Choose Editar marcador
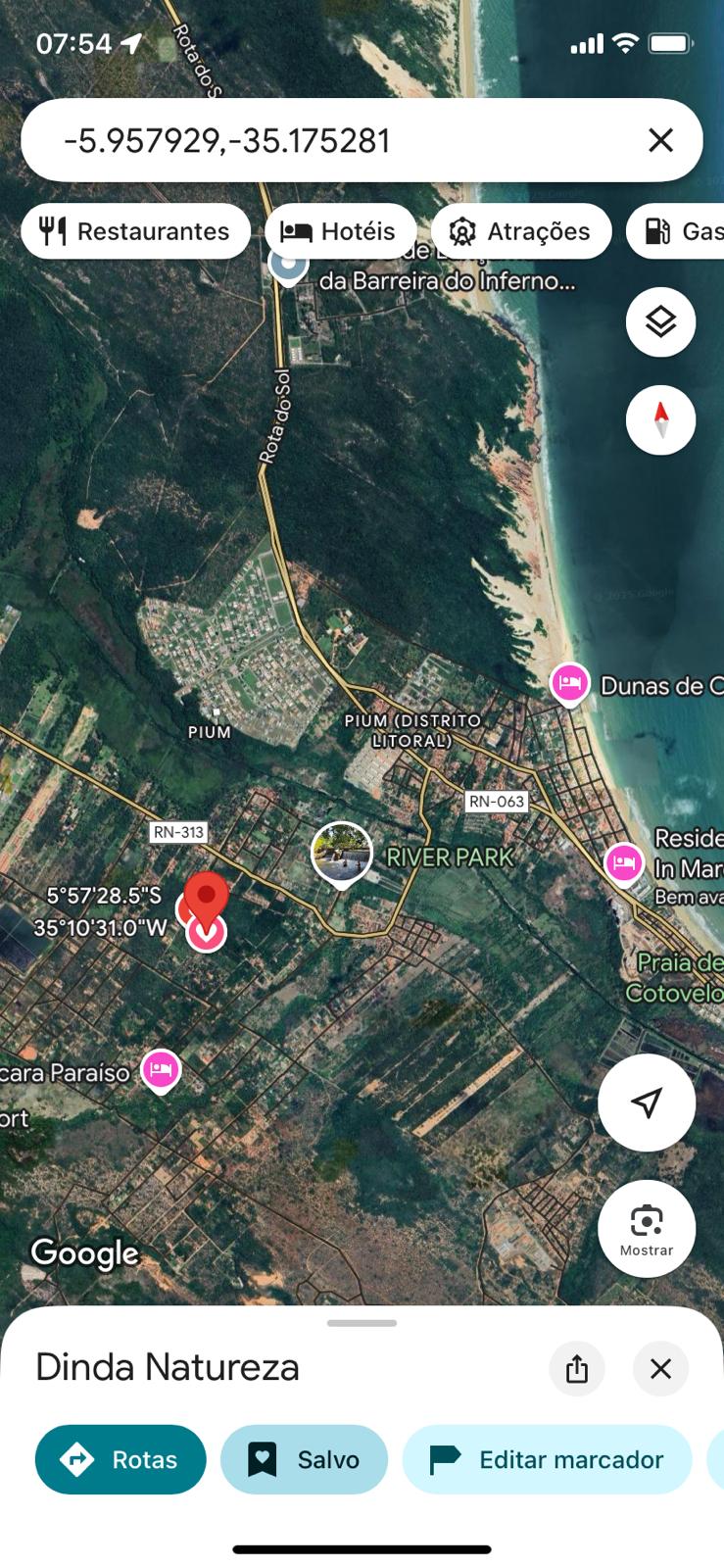This screenshot has width=724, height=1568. [x=547, y=1459]
